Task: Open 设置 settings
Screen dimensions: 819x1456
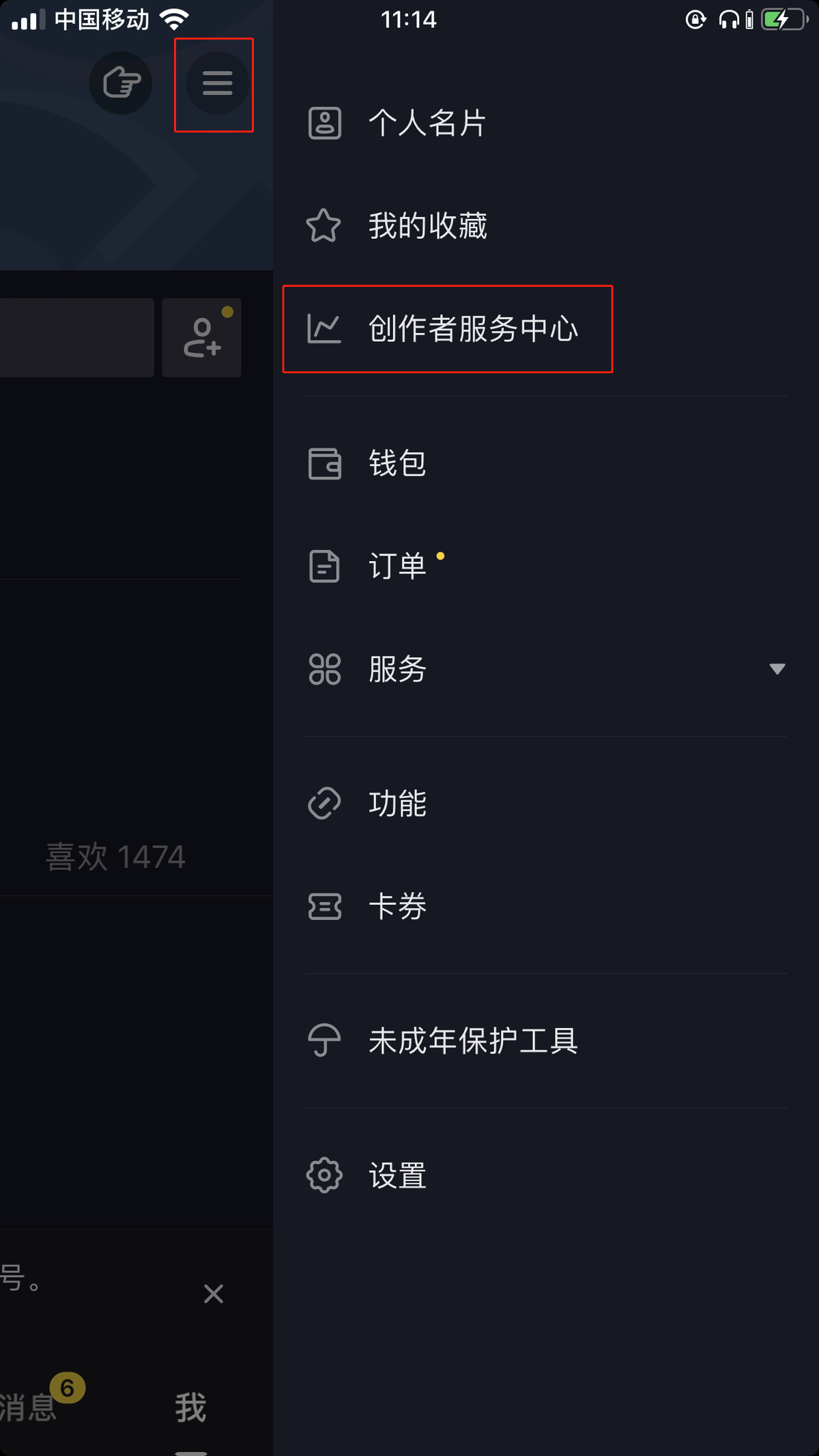Action: click(397, 1175)
